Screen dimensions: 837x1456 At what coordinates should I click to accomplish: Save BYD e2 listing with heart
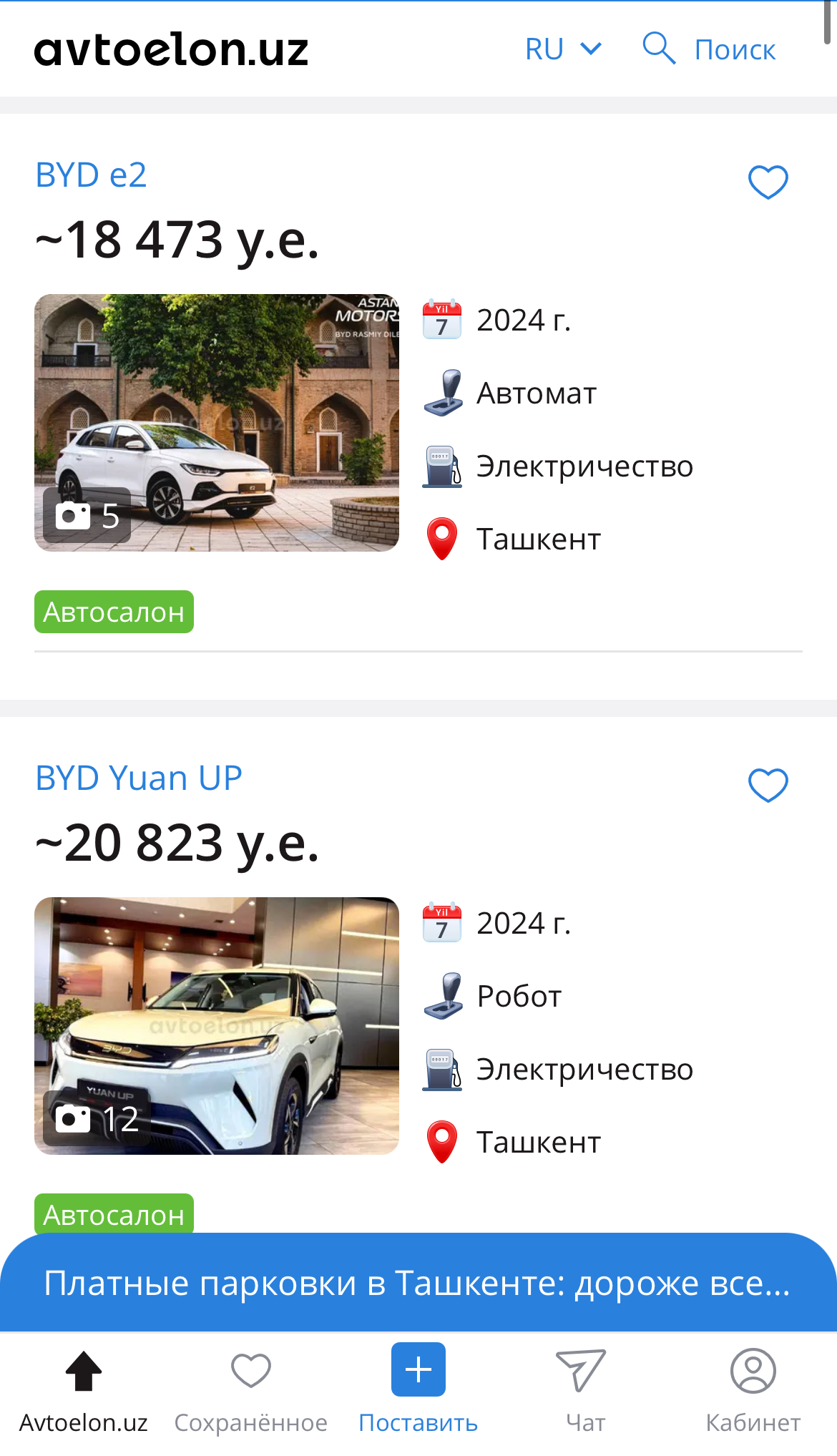pos(768,182)
